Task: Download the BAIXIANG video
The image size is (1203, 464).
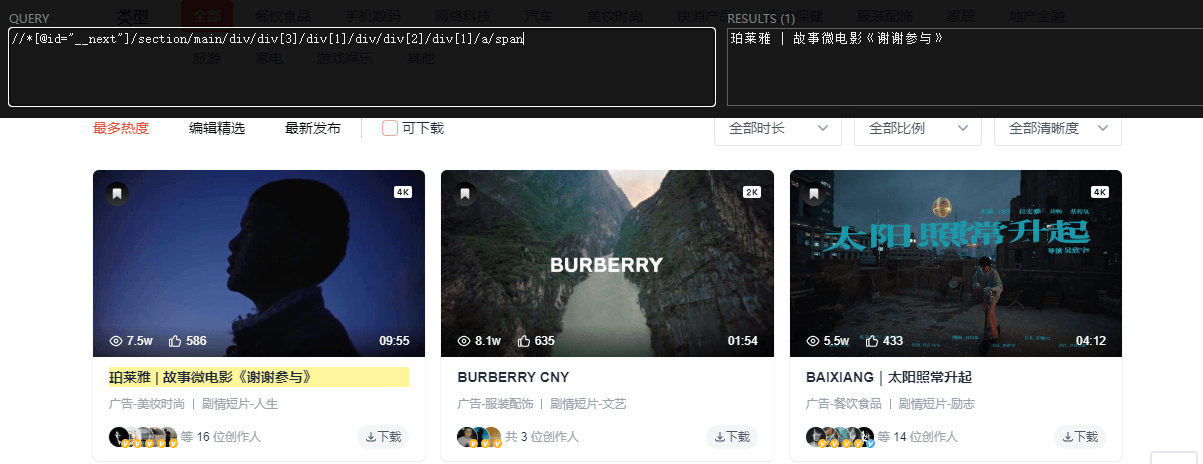Action: (1080, 437)
